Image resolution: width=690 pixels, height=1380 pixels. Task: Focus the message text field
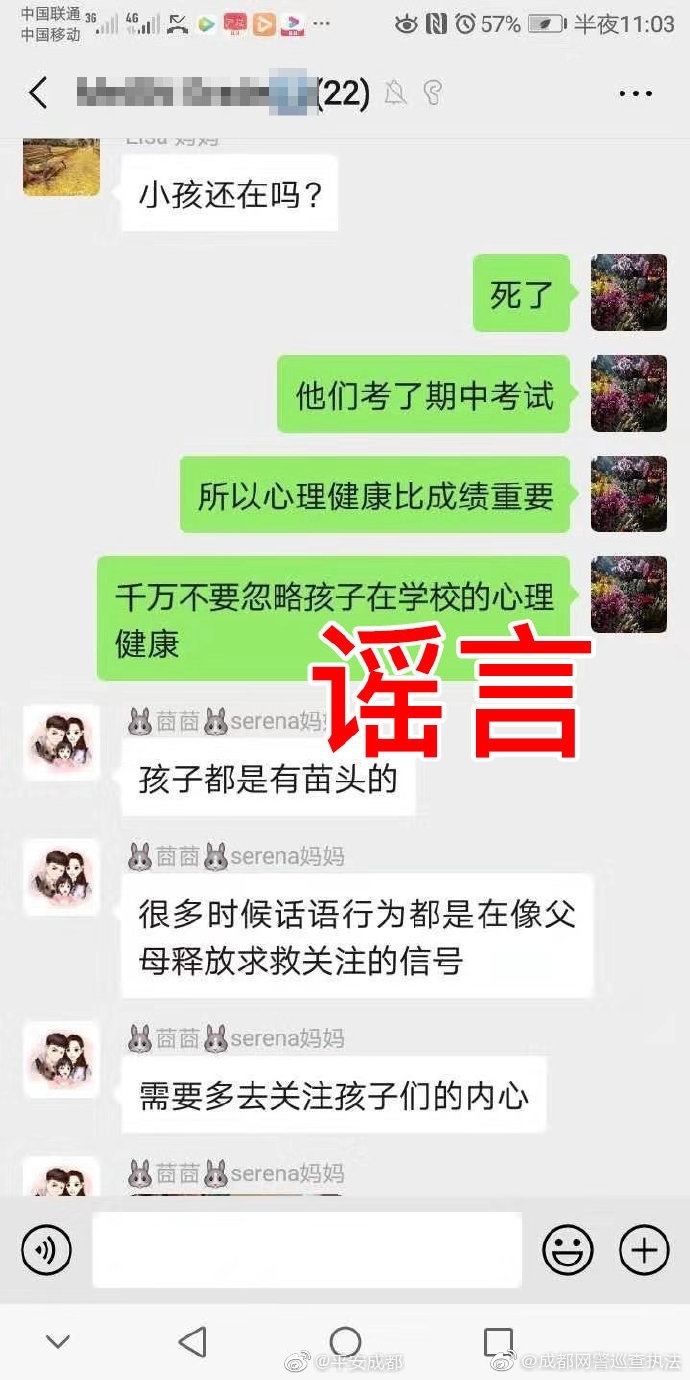(307, 1250)
